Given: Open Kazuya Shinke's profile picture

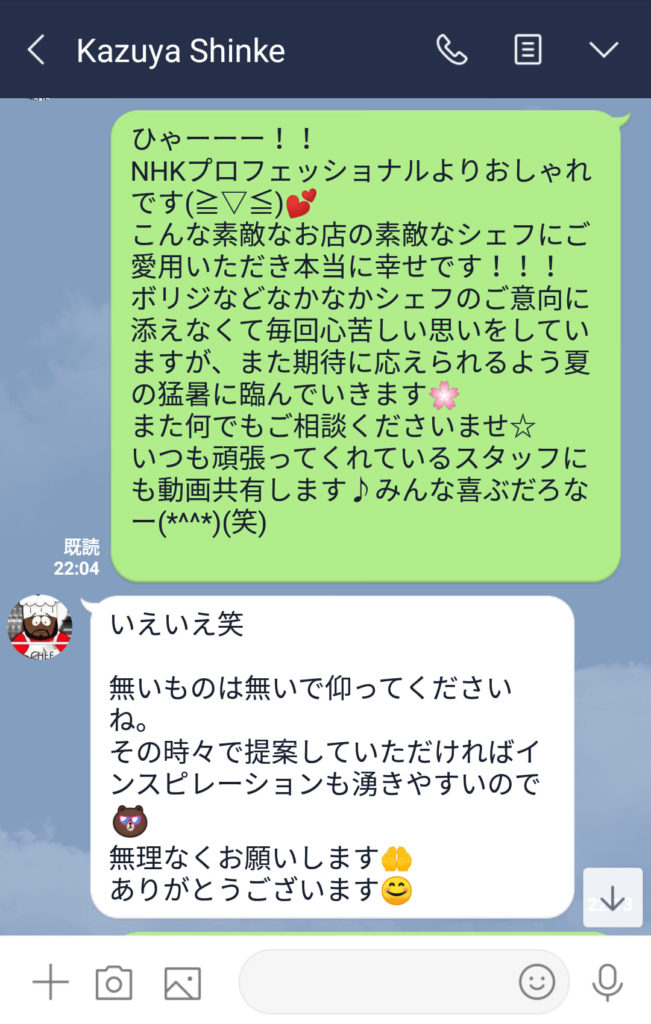Looking at the screenshot, I should coord(40,628).
